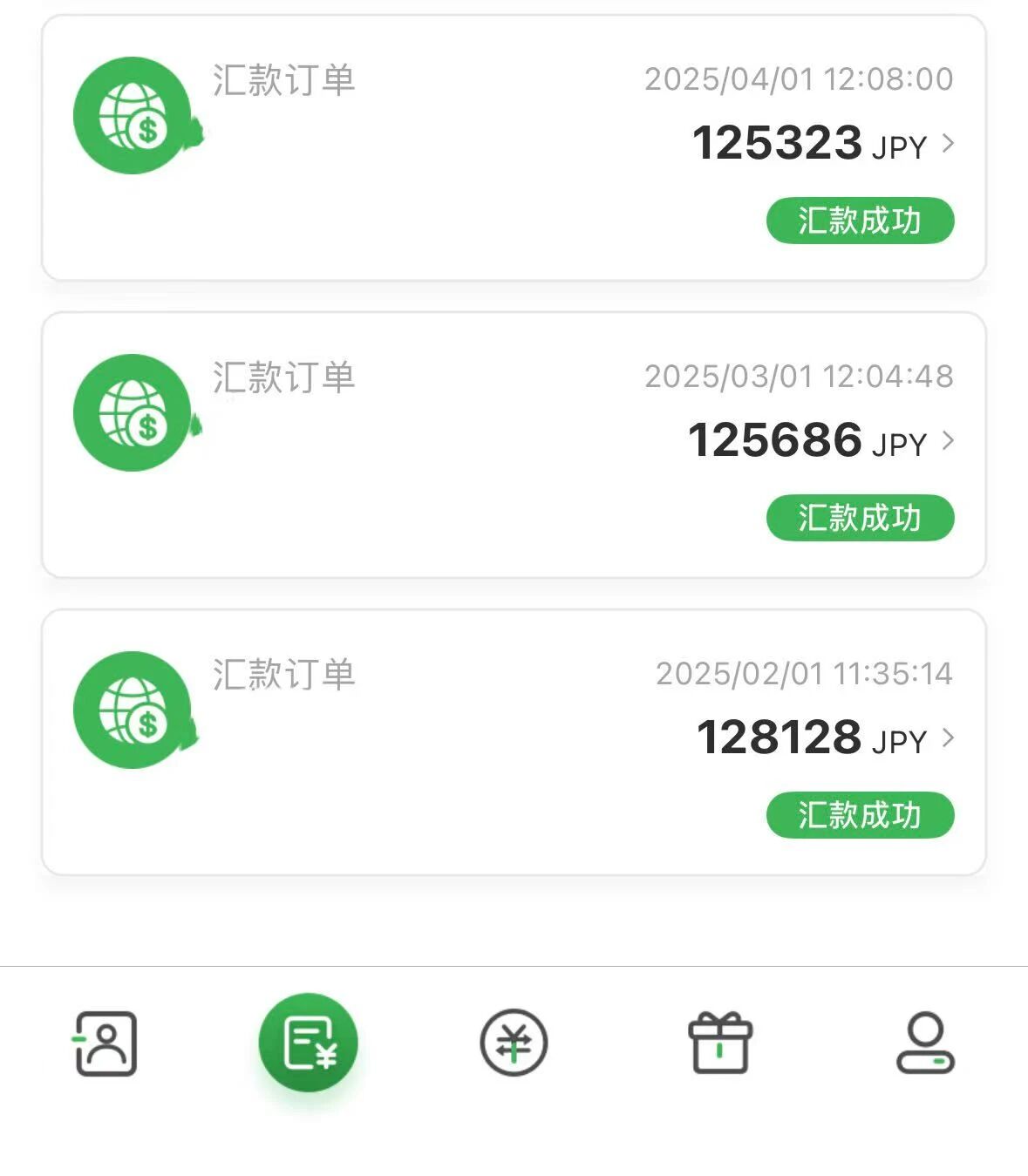
Task: Switch to the account profile tab
Action: (x=925, y=1043)
